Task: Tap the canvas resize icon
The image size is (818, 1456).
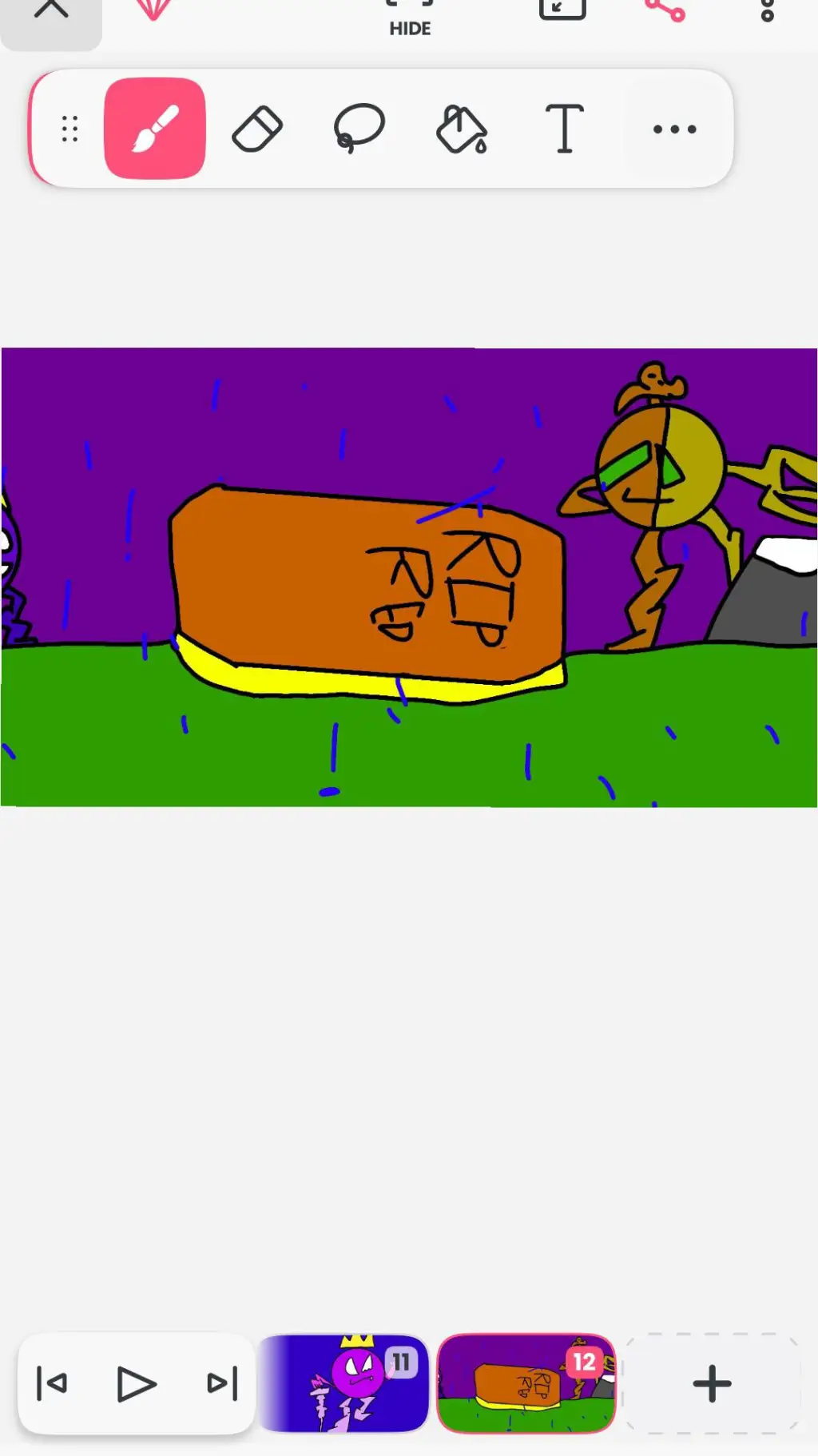Action: [x=562, y=10]
